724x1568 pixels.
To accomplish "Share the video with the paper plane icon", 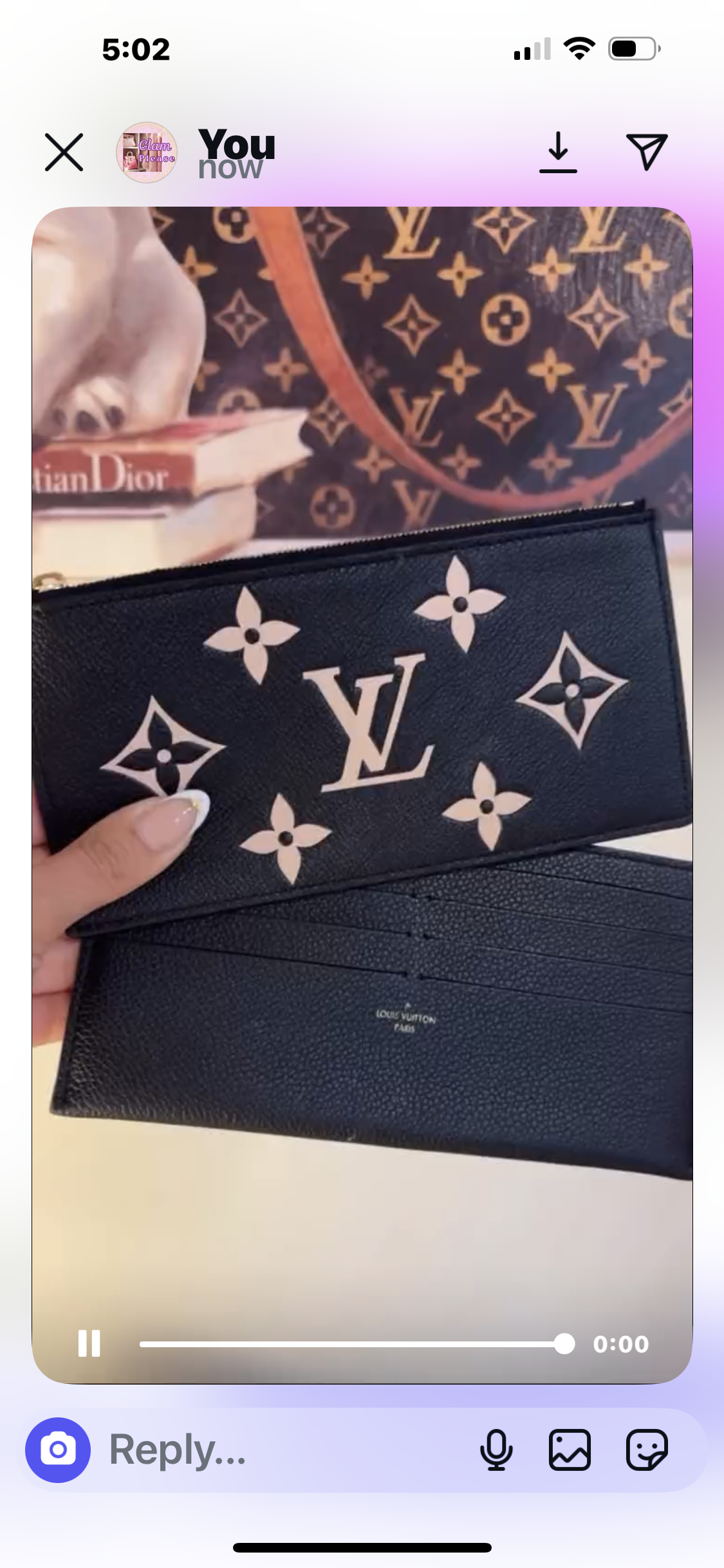I will (x=646, y=153).
